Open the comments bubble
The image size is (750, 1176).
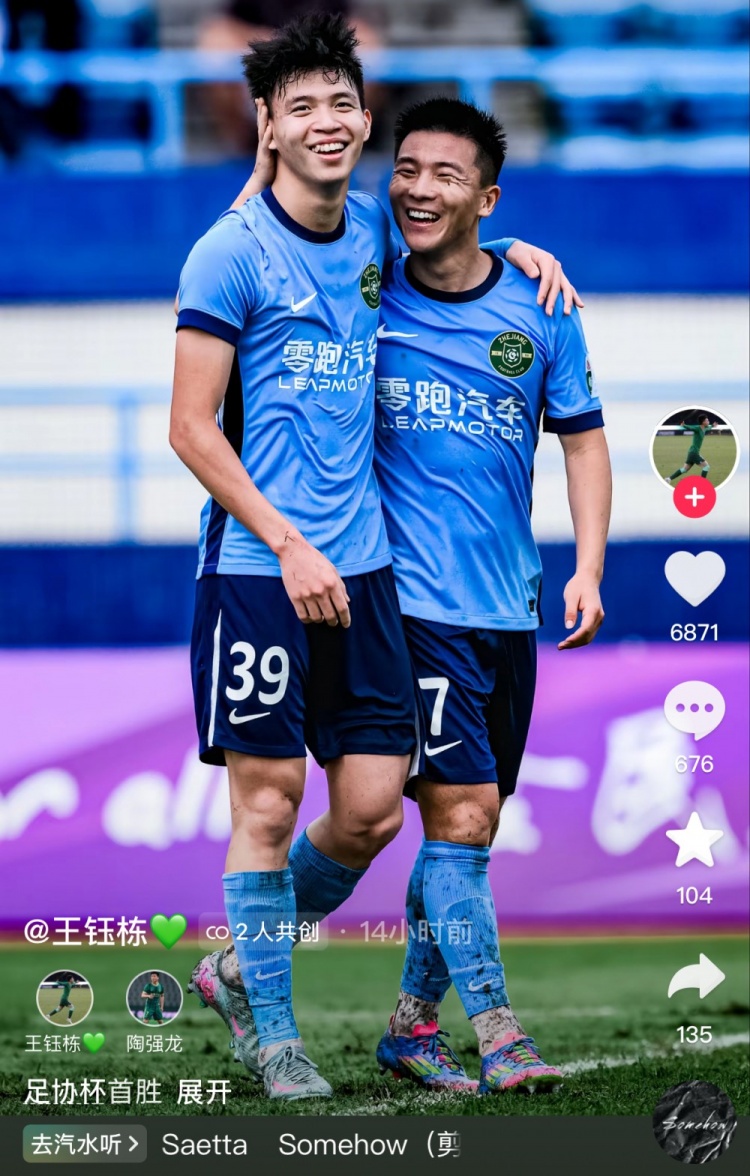[x=695, y=710]
